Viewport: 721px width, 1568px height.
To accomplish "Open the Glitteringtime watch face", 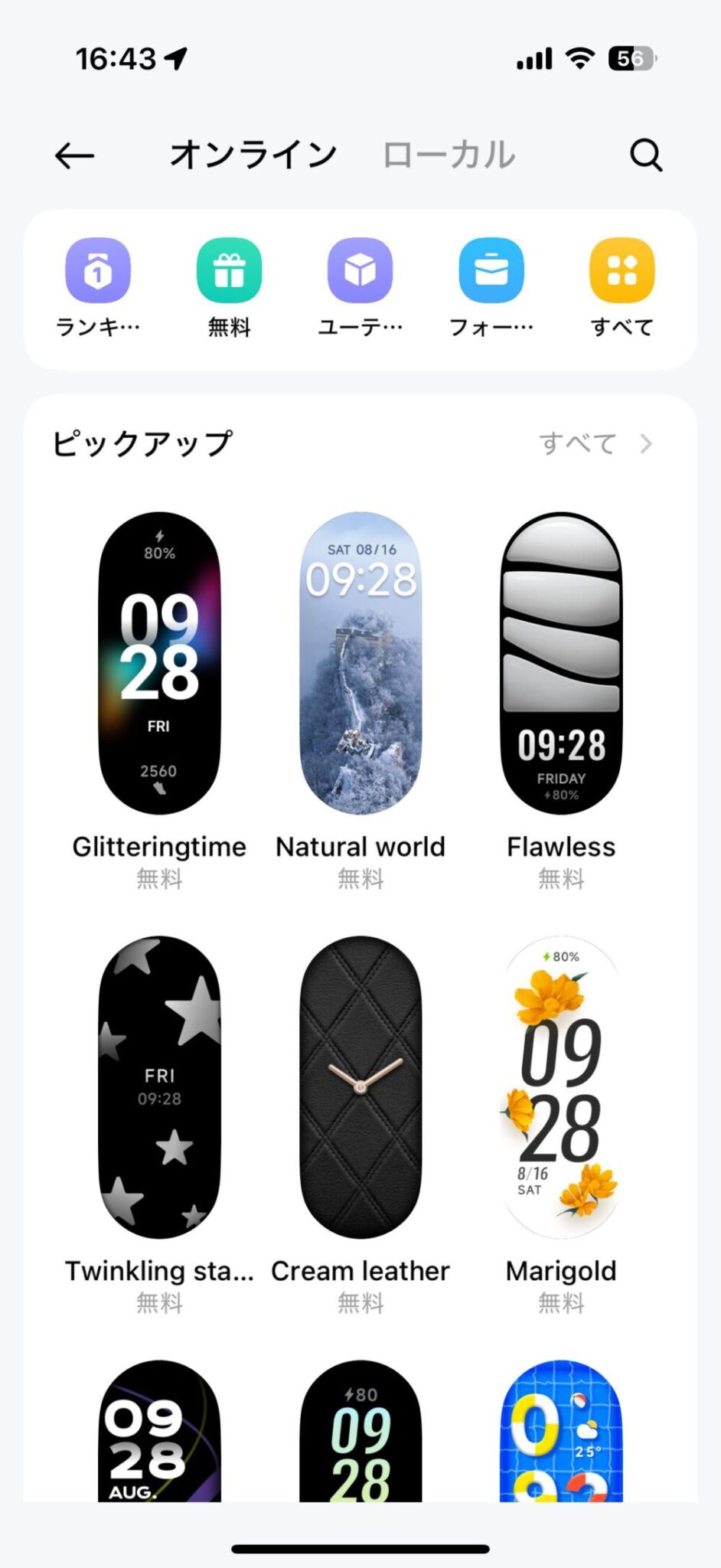I will [159, 663].
